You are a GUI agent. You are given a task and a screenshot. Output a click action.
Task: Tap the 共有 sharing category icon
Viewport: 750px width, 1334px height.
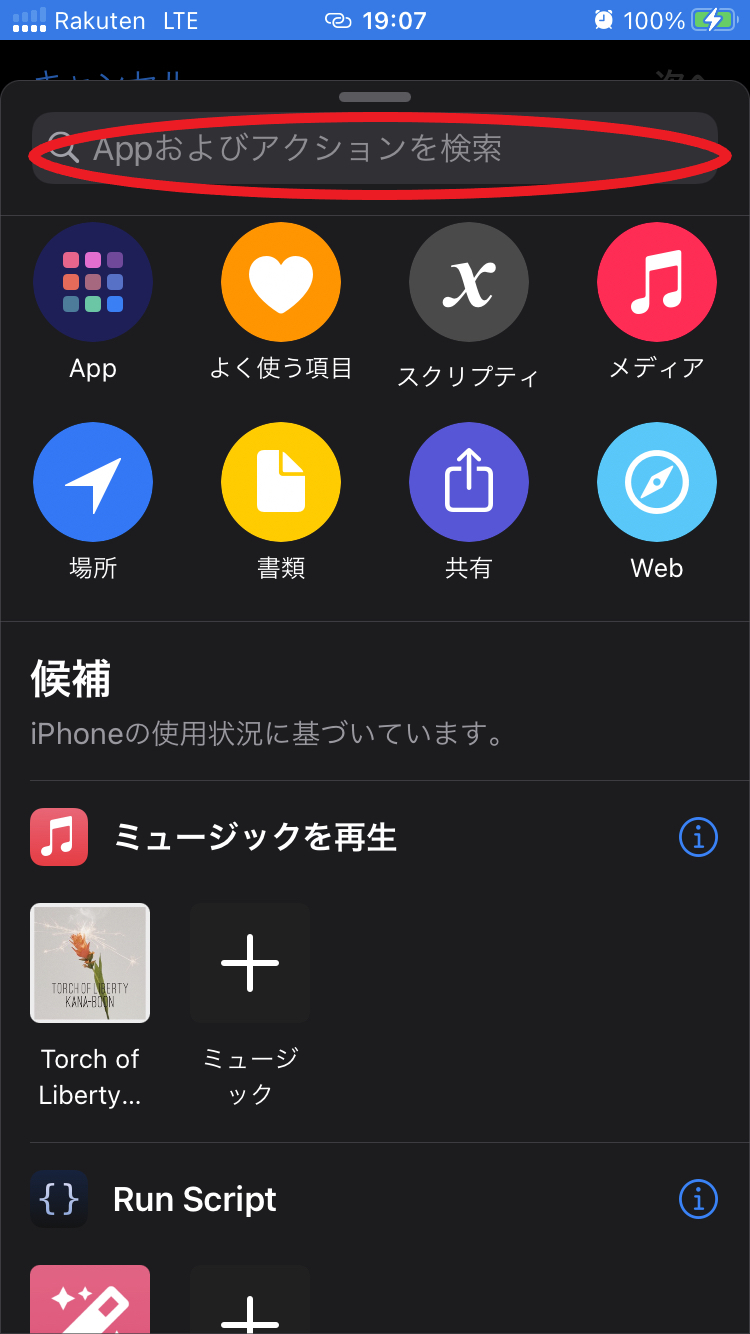click(468, 481)
